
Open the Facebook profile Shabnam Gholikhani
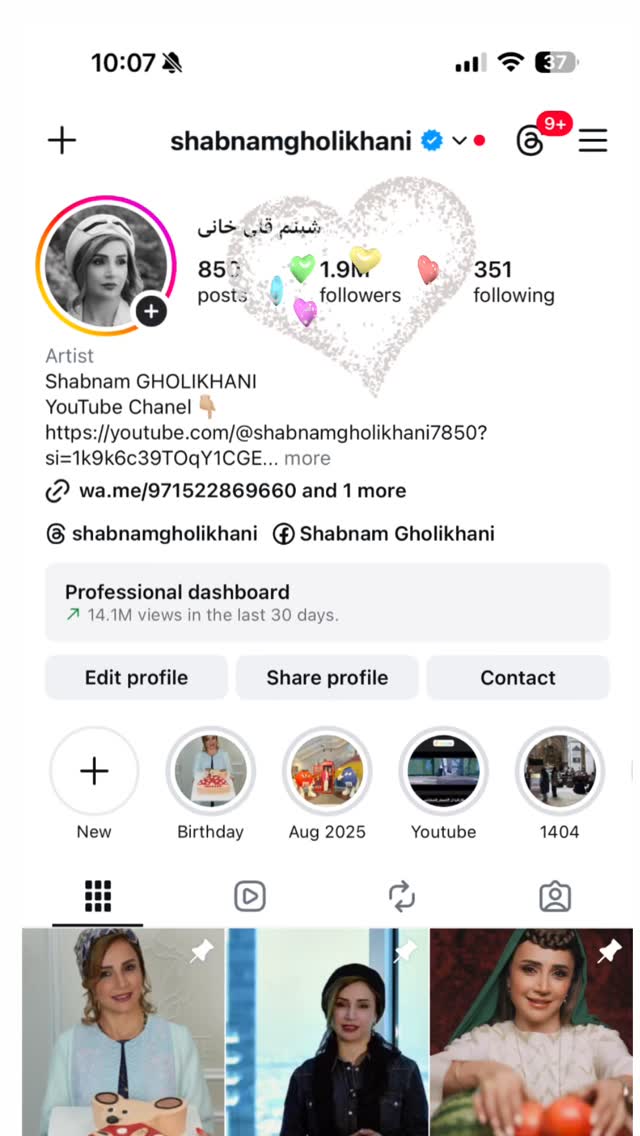[x=383, y=534]
